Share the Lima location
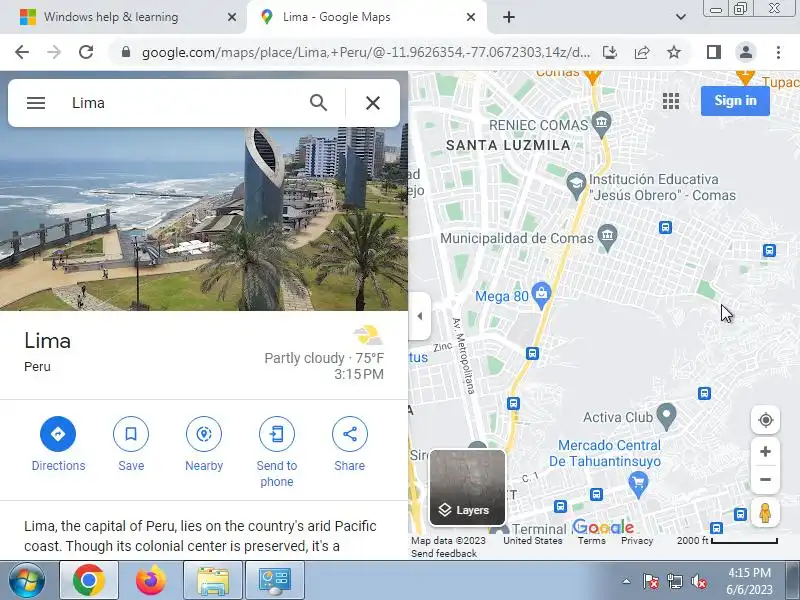Image resolution: width=800 pixels, height=600 pixels. click(x=350, y=434)
